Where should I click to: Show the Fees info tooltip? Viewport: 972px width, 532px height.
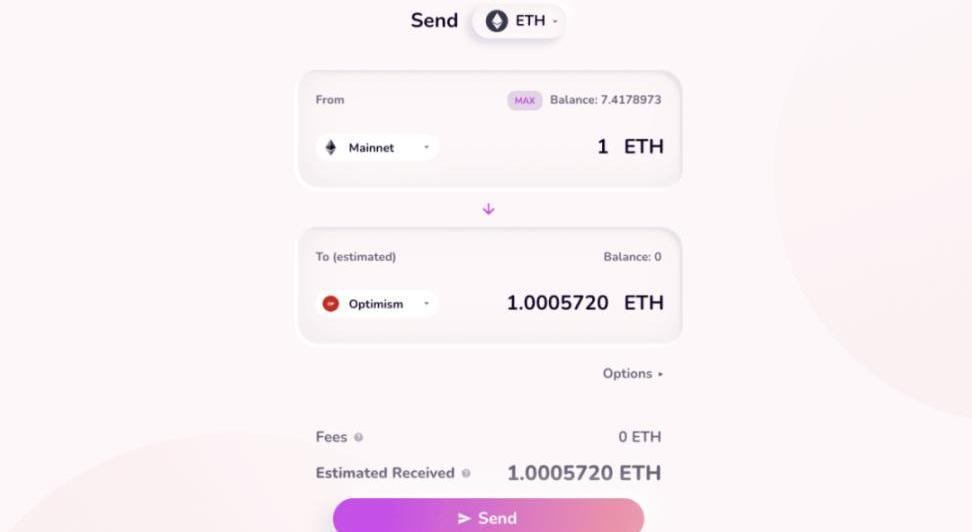[359, 437]
